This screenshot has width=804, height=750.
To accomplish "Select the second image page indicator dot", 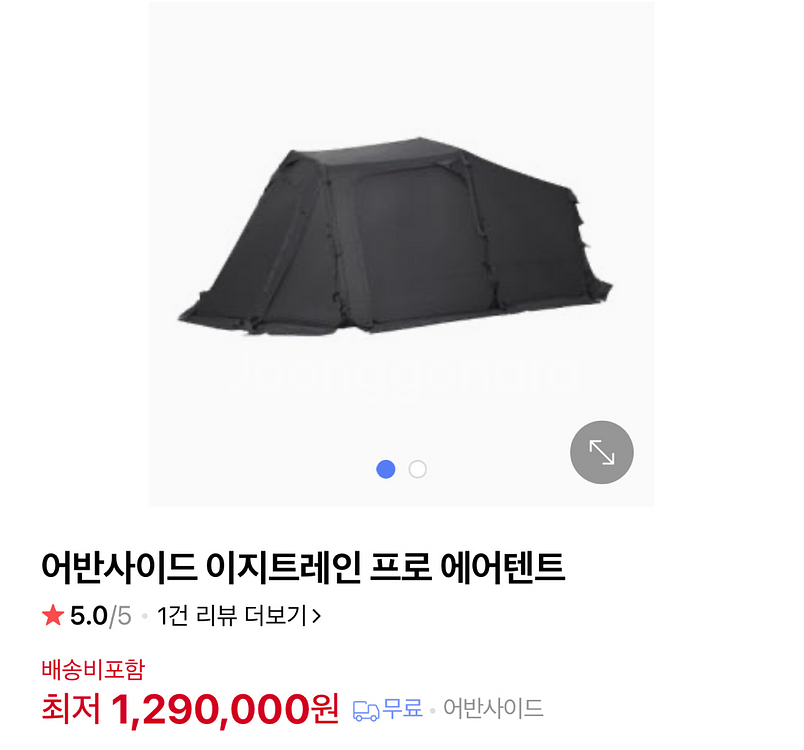I will 418,469.
